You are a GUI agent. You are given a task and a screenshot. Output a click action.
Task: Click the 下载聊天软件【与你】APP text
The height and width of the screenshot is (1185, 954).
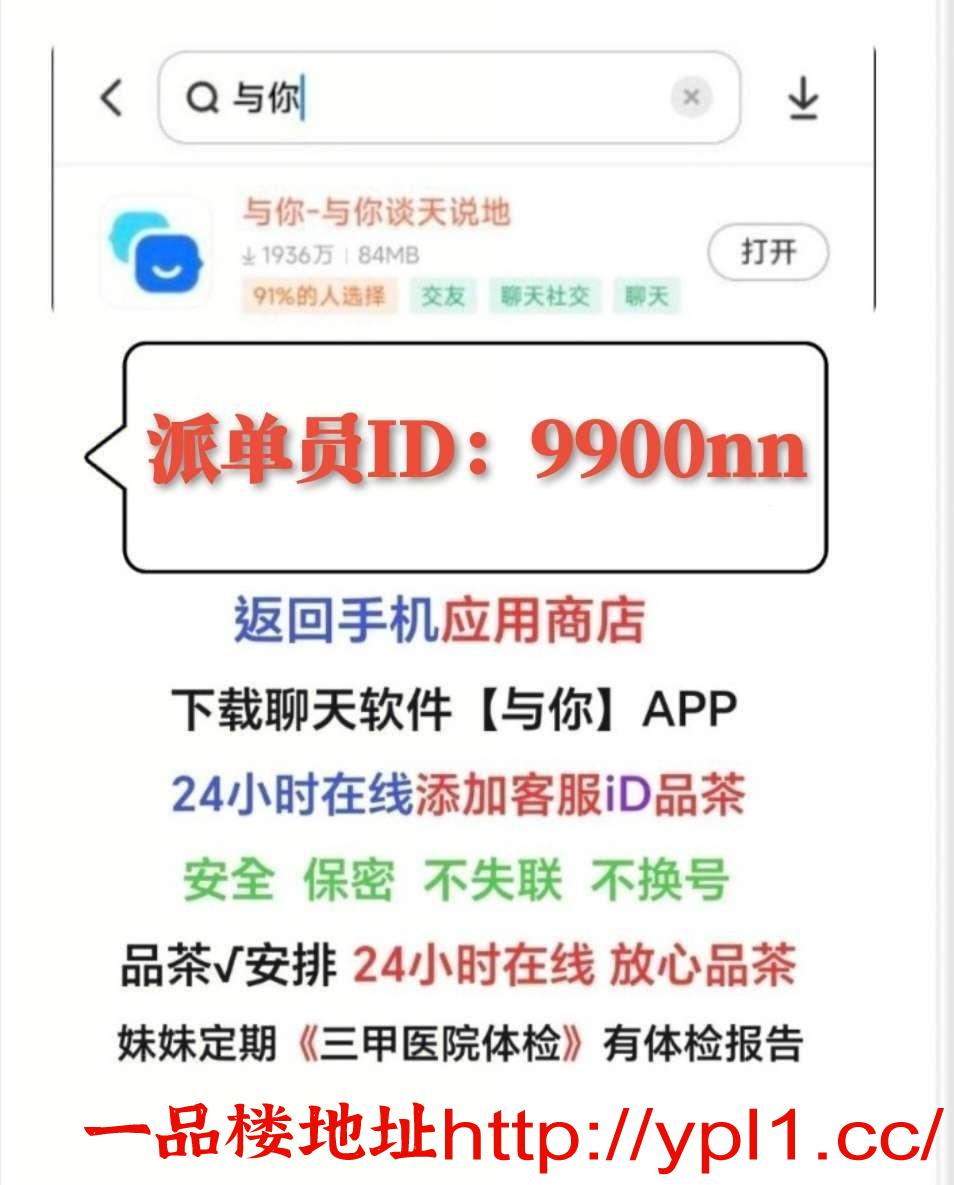(x=453, y=707)
